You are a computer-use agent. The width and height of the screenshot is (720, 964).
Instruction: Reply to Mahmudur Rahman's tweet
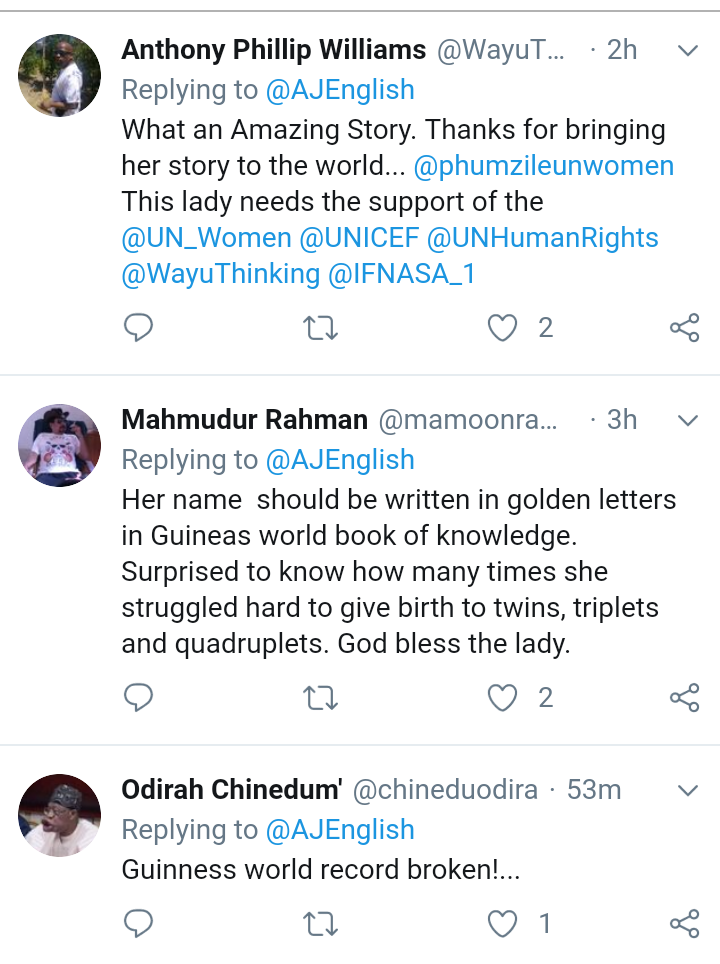coord(138,698)
